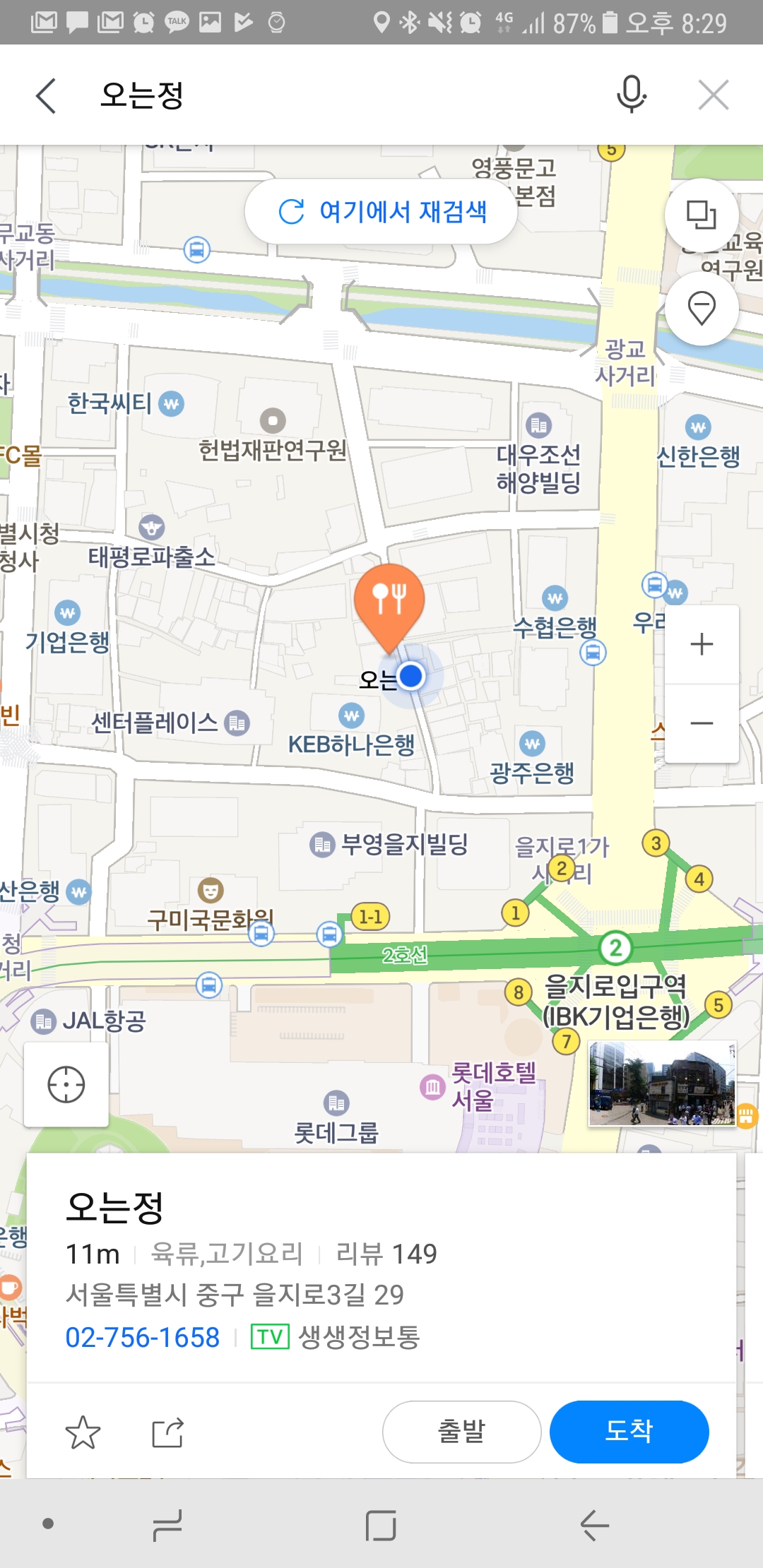763x1568 pixels.
Task: Tap 여기에서 재검색 to search this area
Action: (381, 211)
